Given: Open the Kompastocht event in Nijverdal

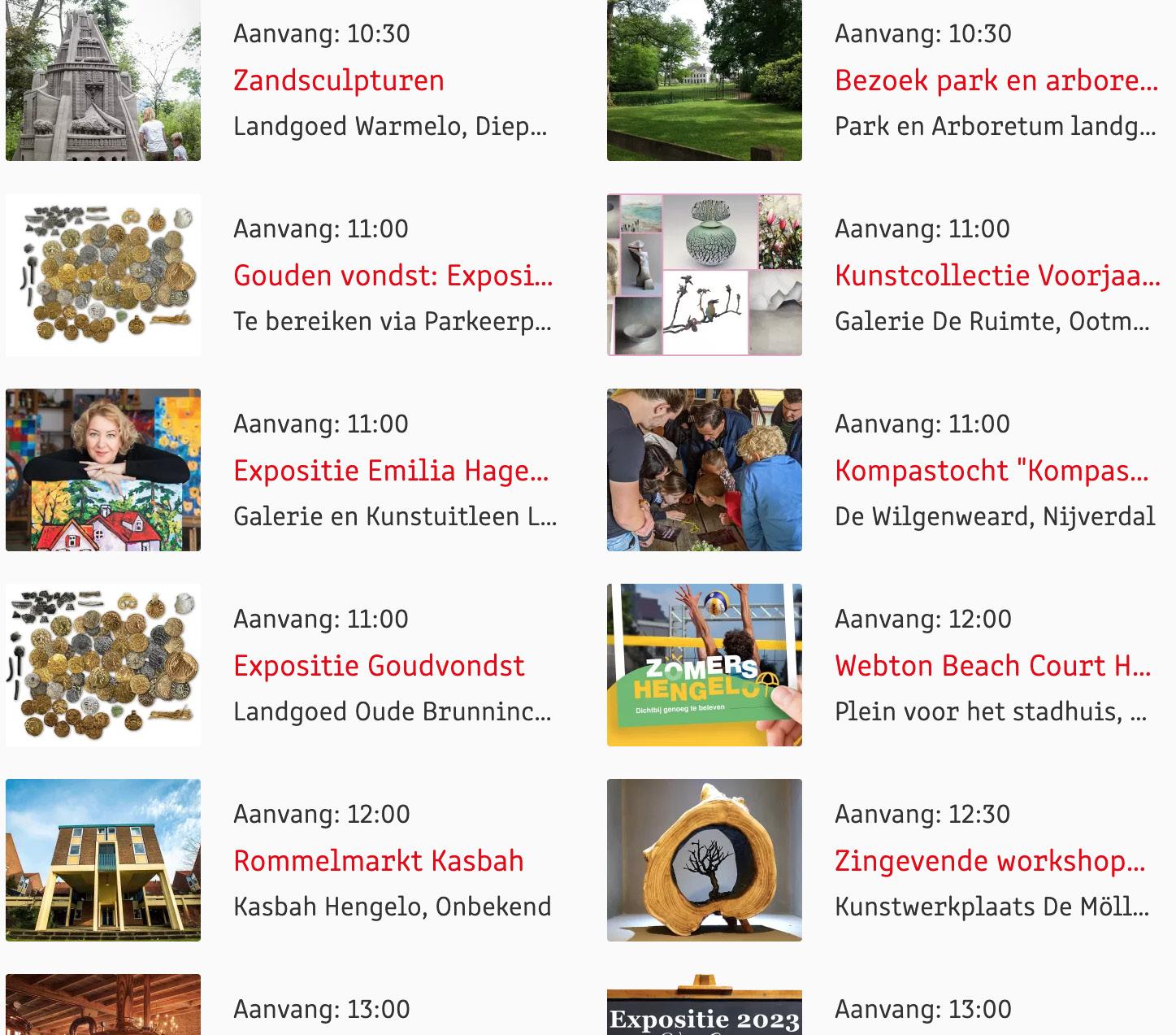Looking at the screenshot, I should point(991,471).
